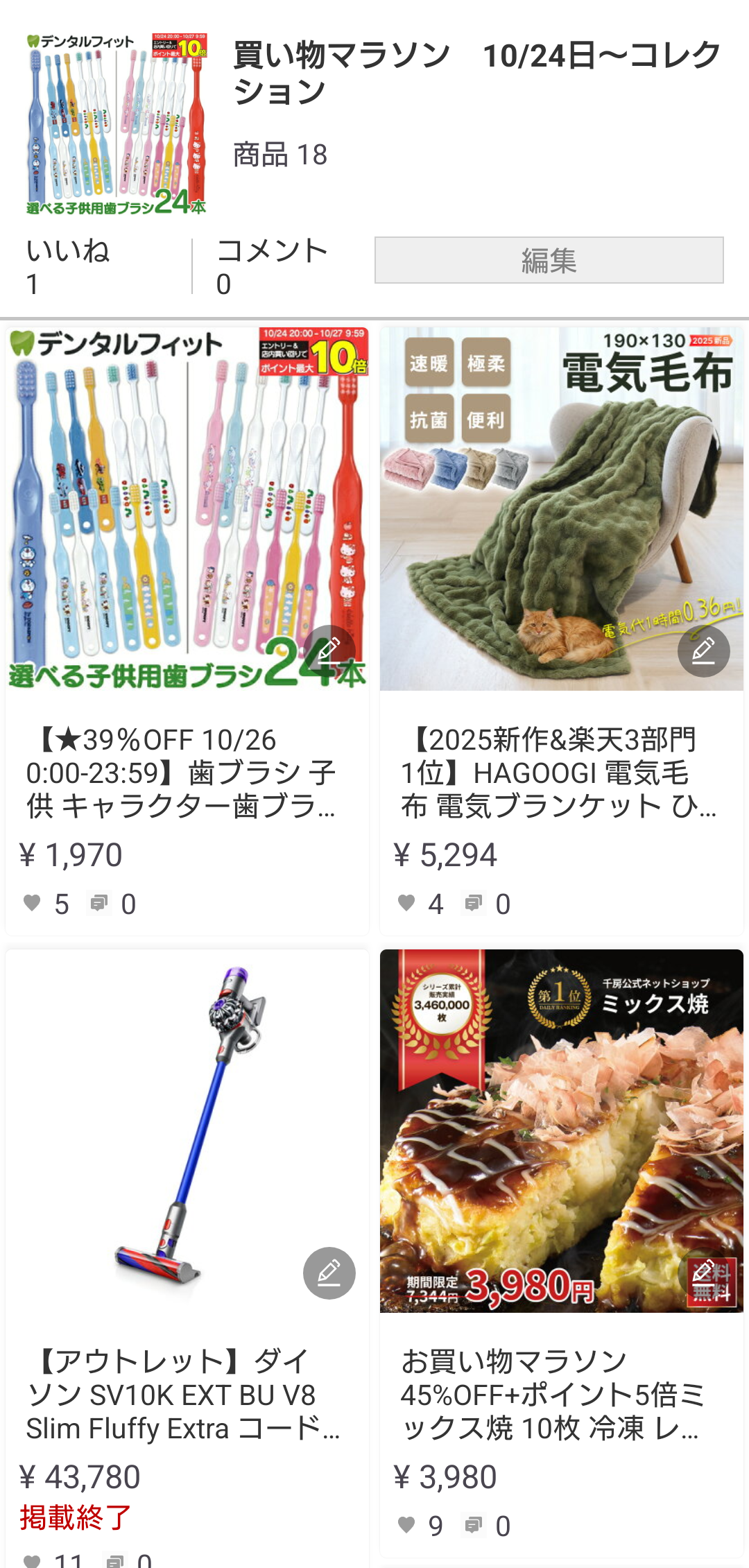This screenshot has width=749, height=1568.
Task: Edit the ミックス焼 item via pencil icon
Action: click(x=703, y=1273)
